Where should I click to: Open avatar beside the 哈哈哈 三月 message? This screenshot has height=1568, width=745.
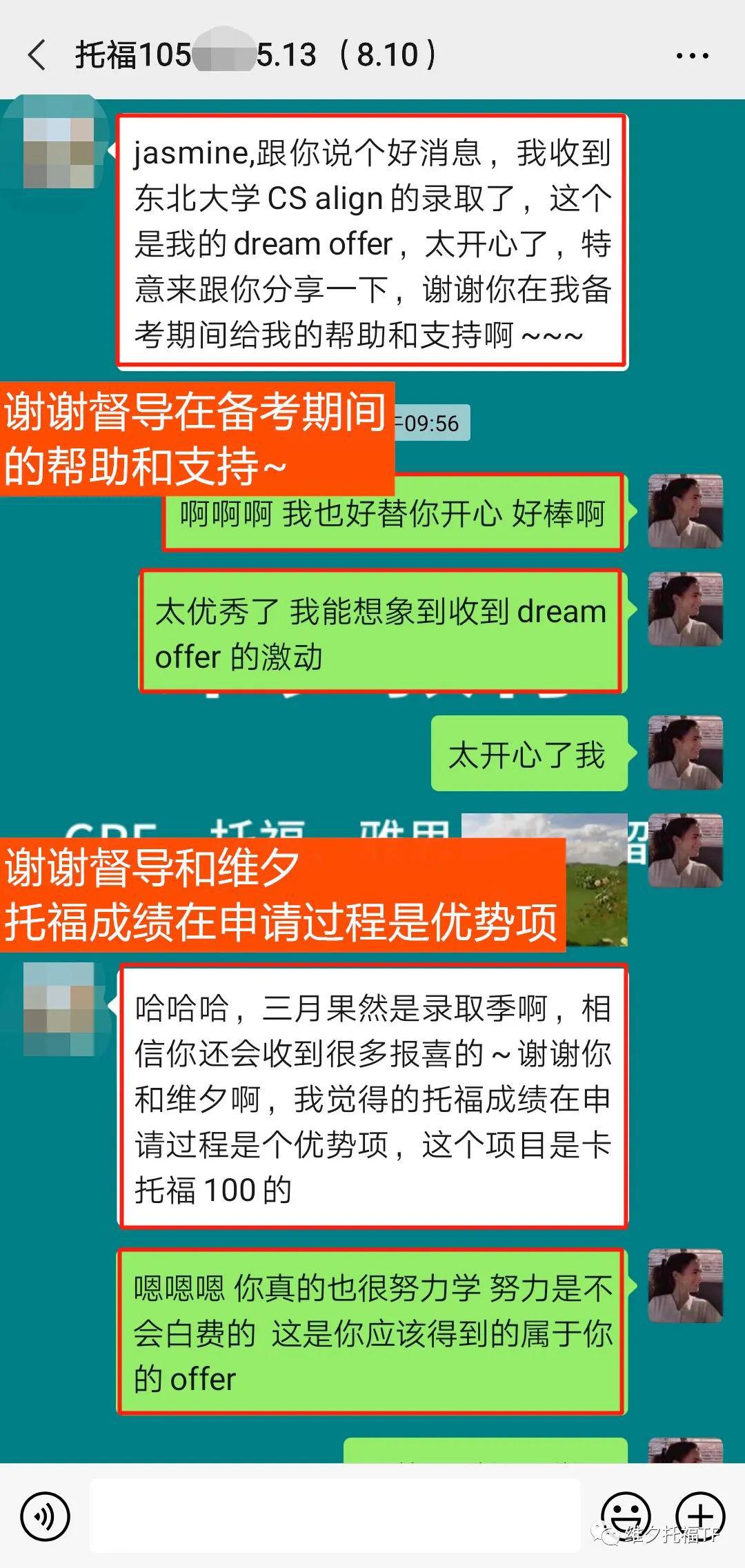(59, 1009)
